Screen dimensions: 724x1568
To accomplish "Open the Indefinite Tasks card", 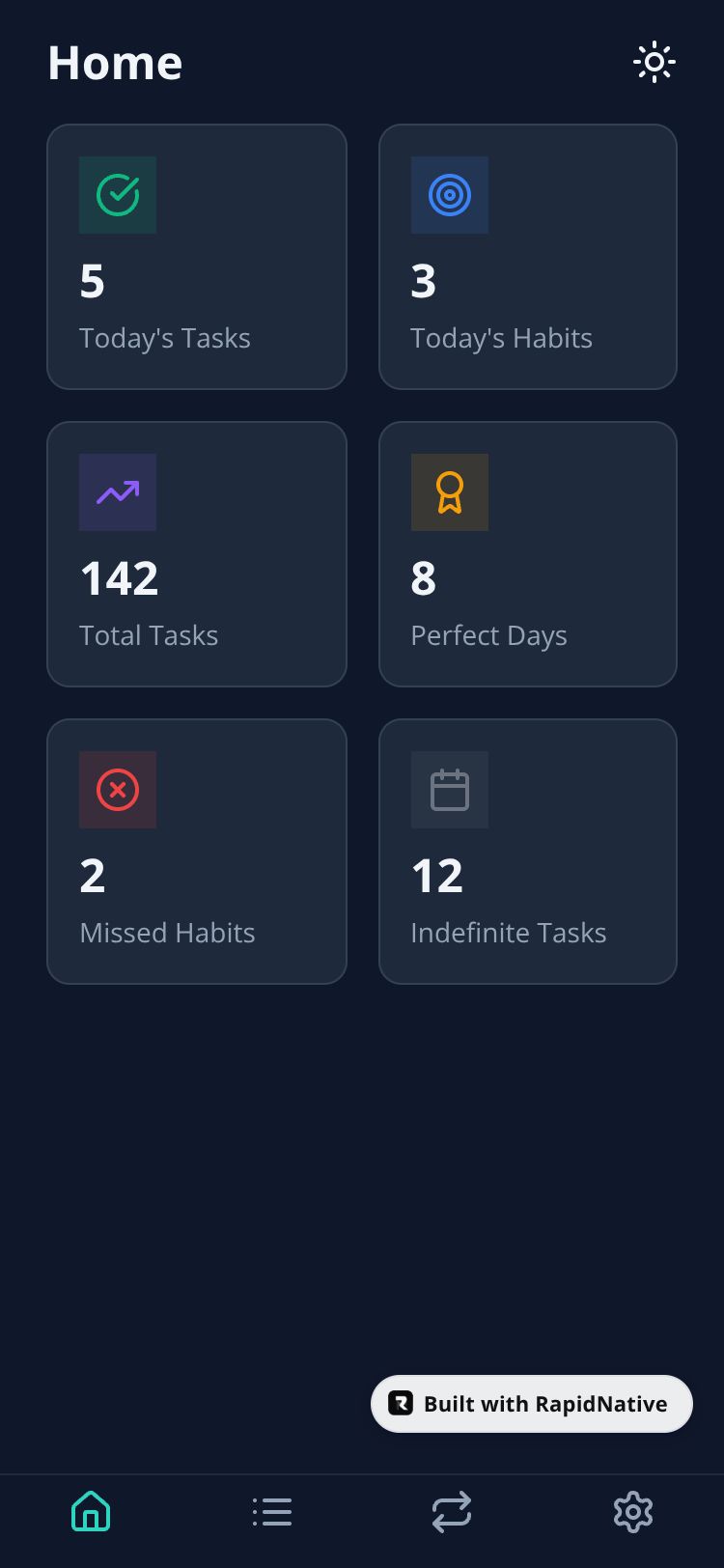I will pyautogui.click(x=527, y=852).
